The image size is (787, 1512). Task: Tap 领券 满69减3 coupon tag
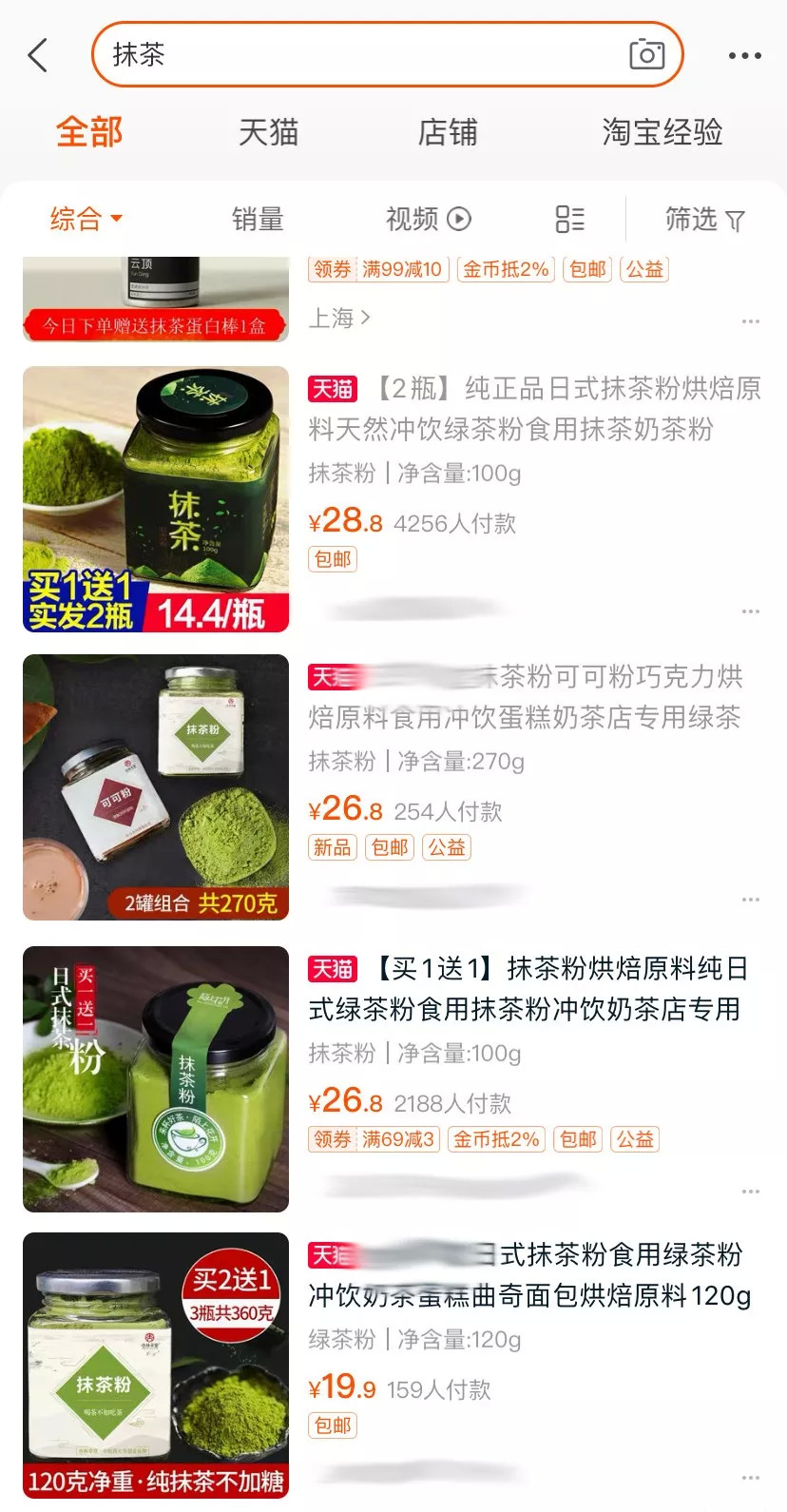[374, 1139]
